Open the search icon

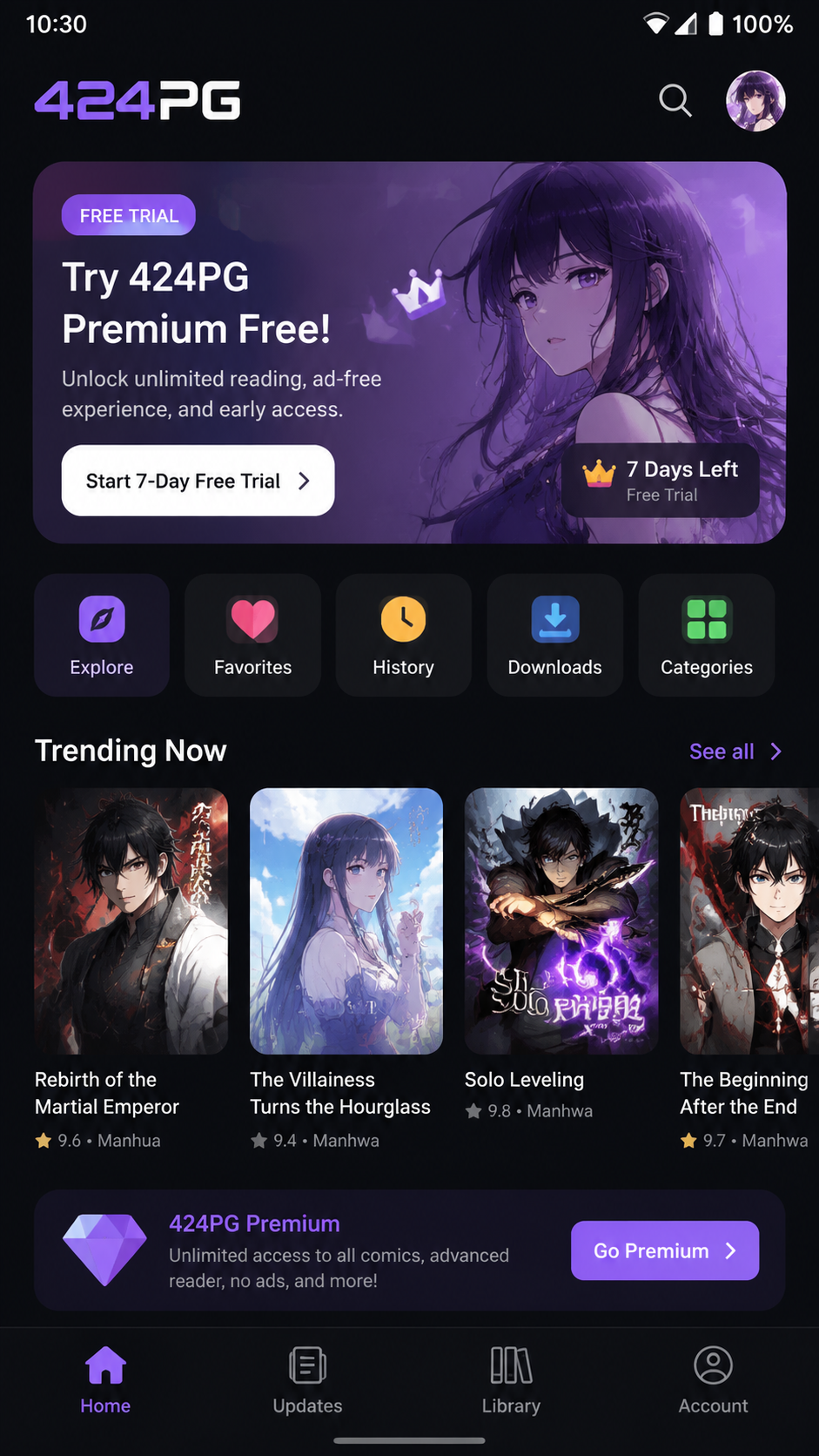click(675, 101)
